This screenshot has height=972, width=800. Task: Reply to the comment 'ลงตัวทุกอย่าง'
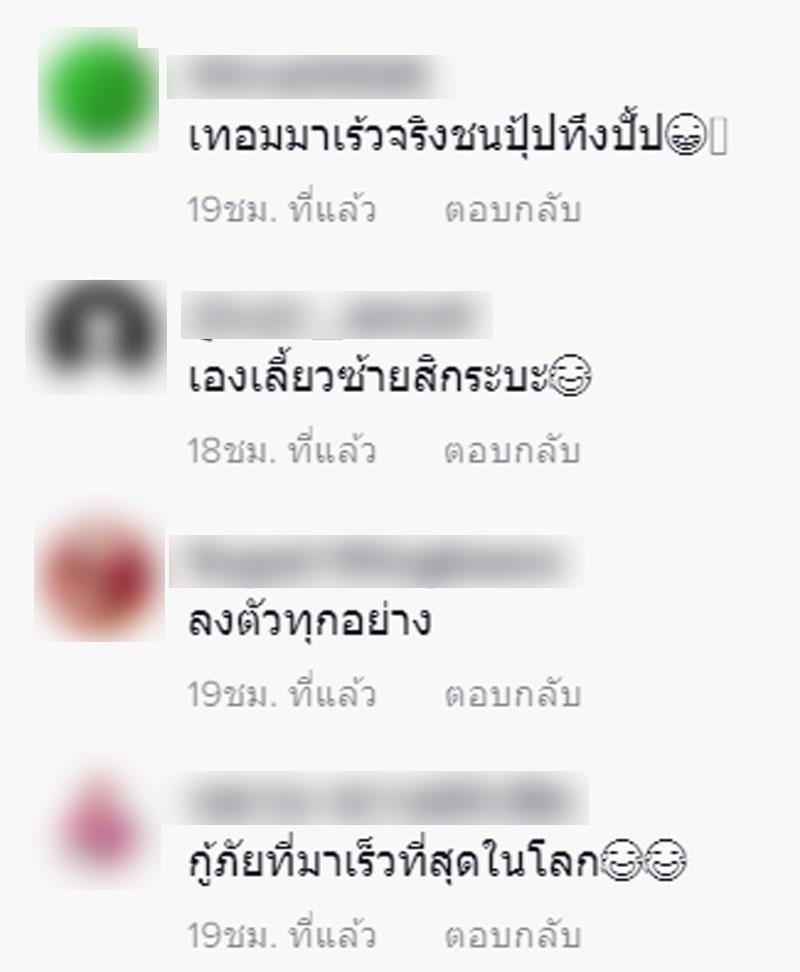click(512, 693)
